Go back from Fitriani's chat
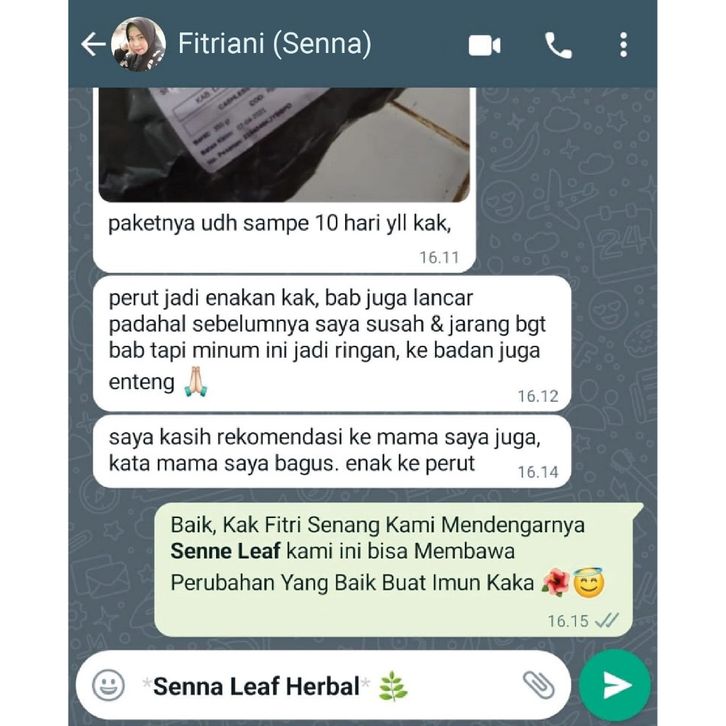This screenshot has width=726, height=726. point(92,45)
